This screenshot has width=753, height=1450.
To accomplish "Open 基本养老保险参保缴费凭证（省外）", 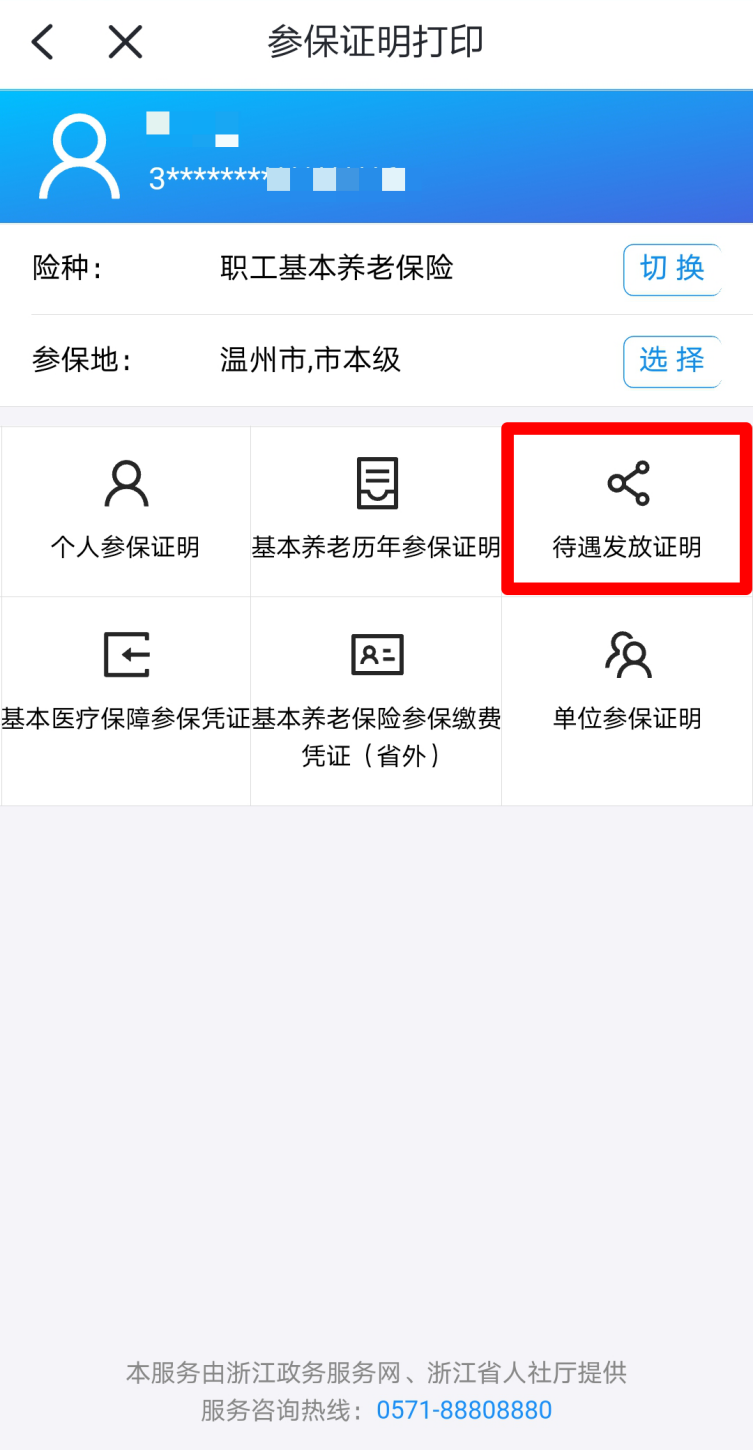I will 376,700.
